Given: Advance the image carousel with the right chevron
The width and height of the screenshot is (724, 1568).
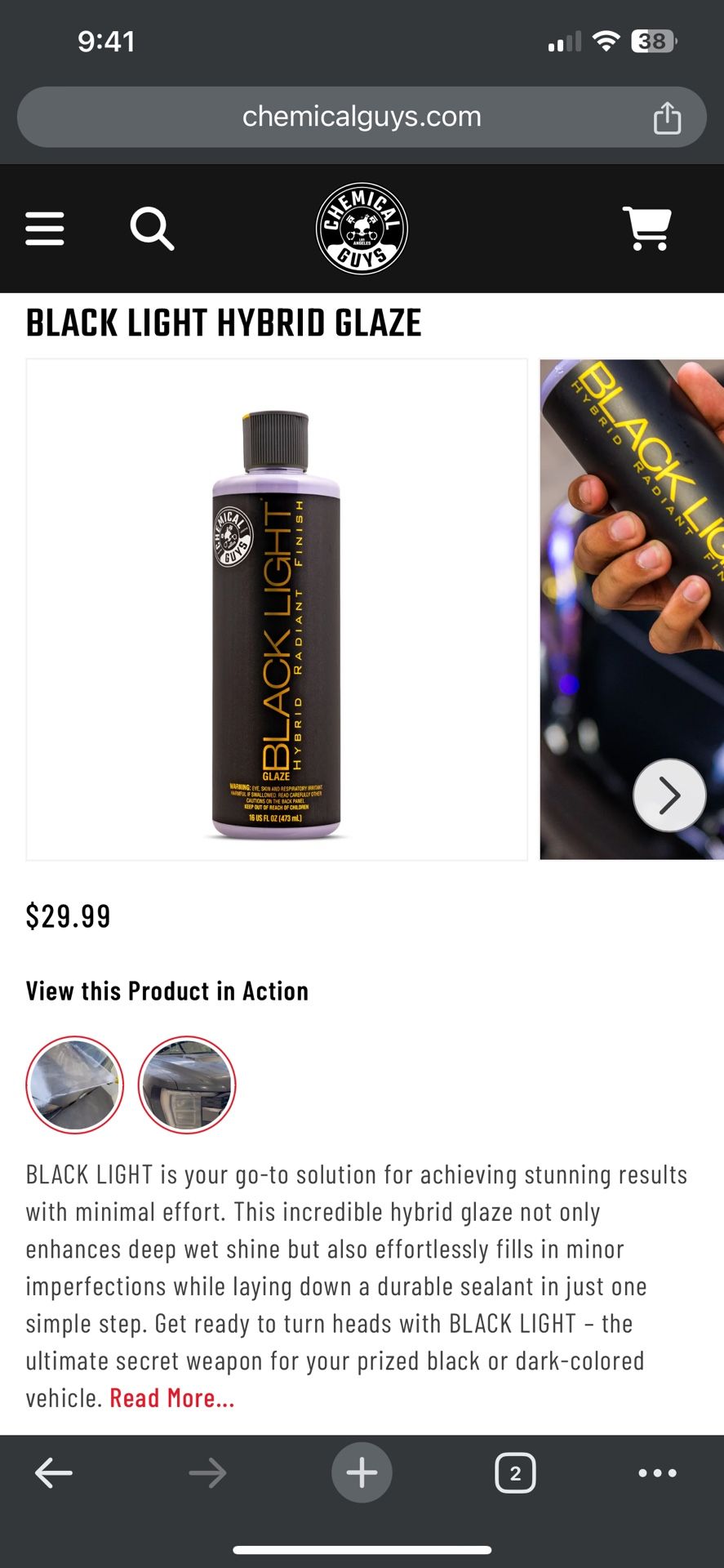Looking at the screenshot, I should point(669,795).
